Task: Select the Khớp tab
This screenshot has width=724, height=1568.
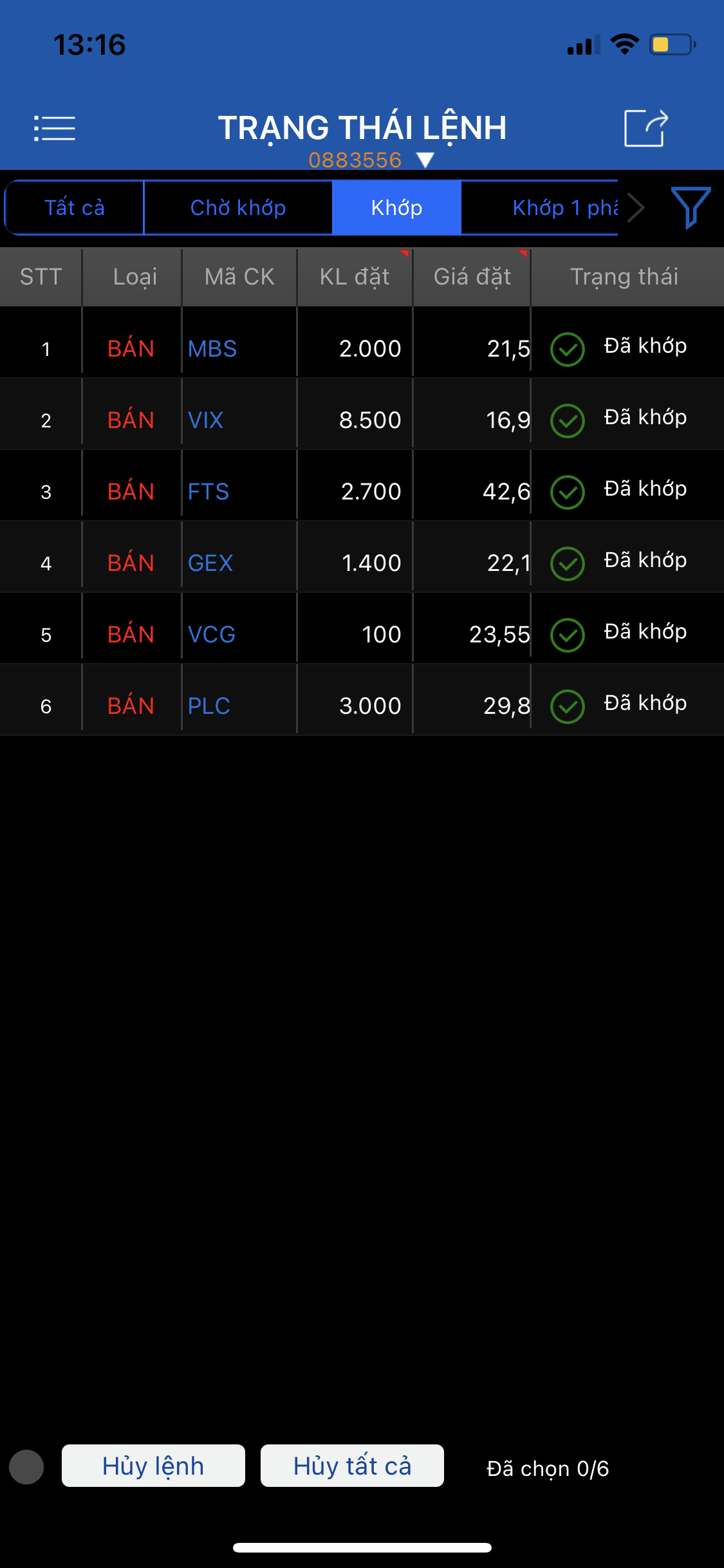Action: [x=396, y=208]
